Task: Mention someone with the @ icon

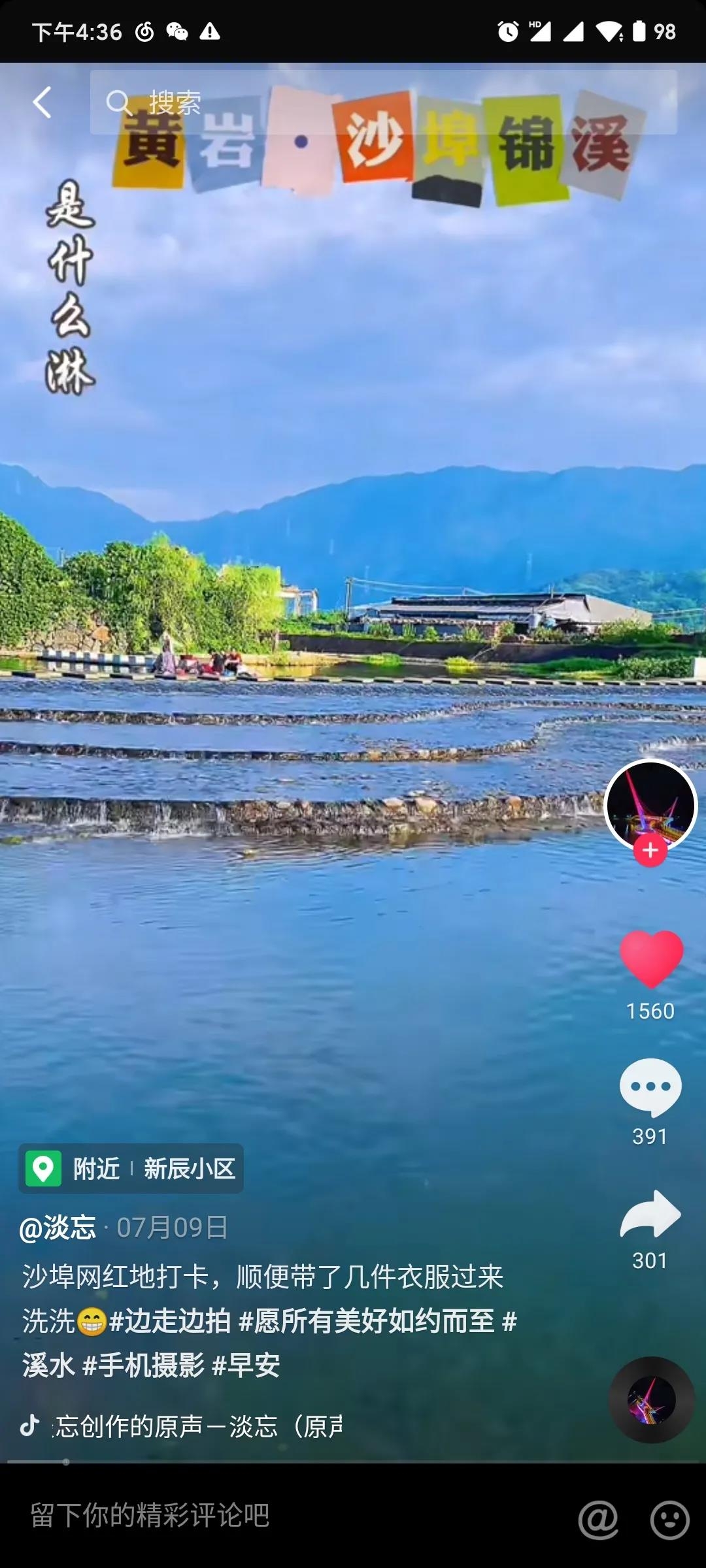Action: (598, 1520)
